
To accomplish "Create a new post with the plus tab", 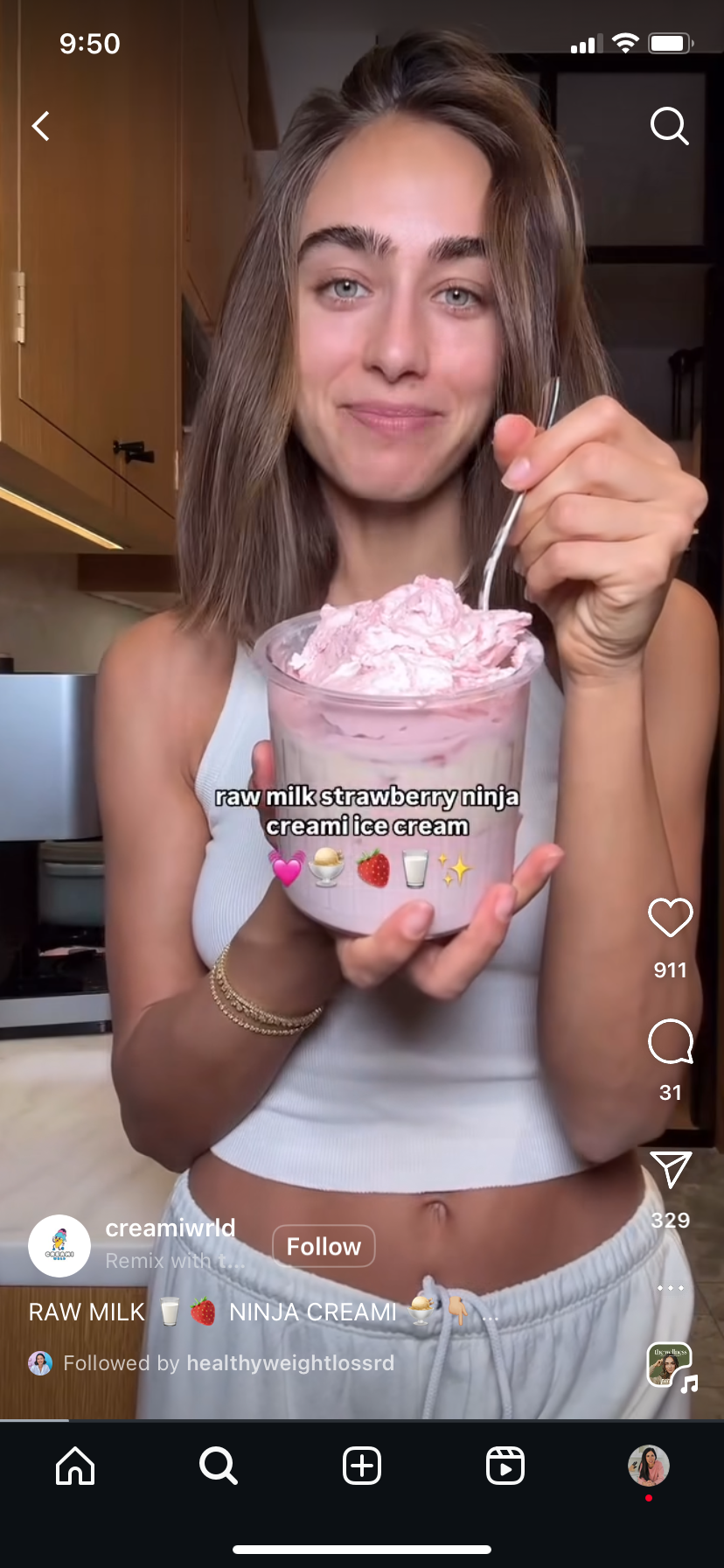I will [362, 1466].
